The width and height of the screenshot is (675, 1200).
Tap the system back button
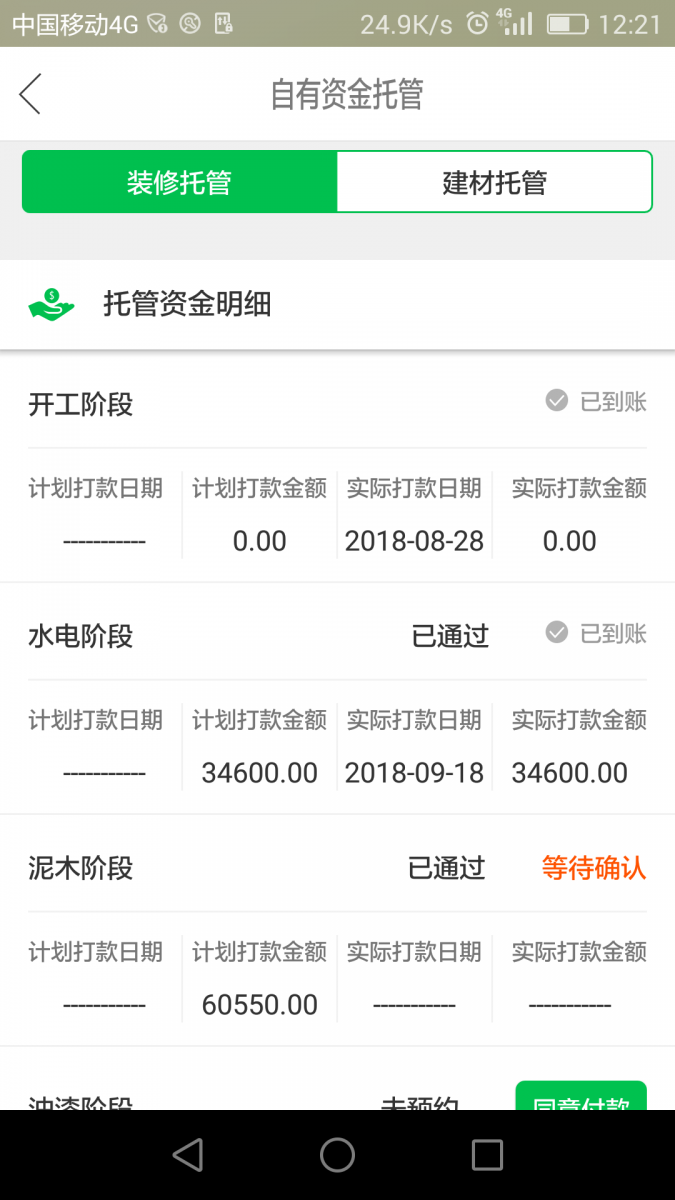pyautogui.click(x=187, y=1155)
